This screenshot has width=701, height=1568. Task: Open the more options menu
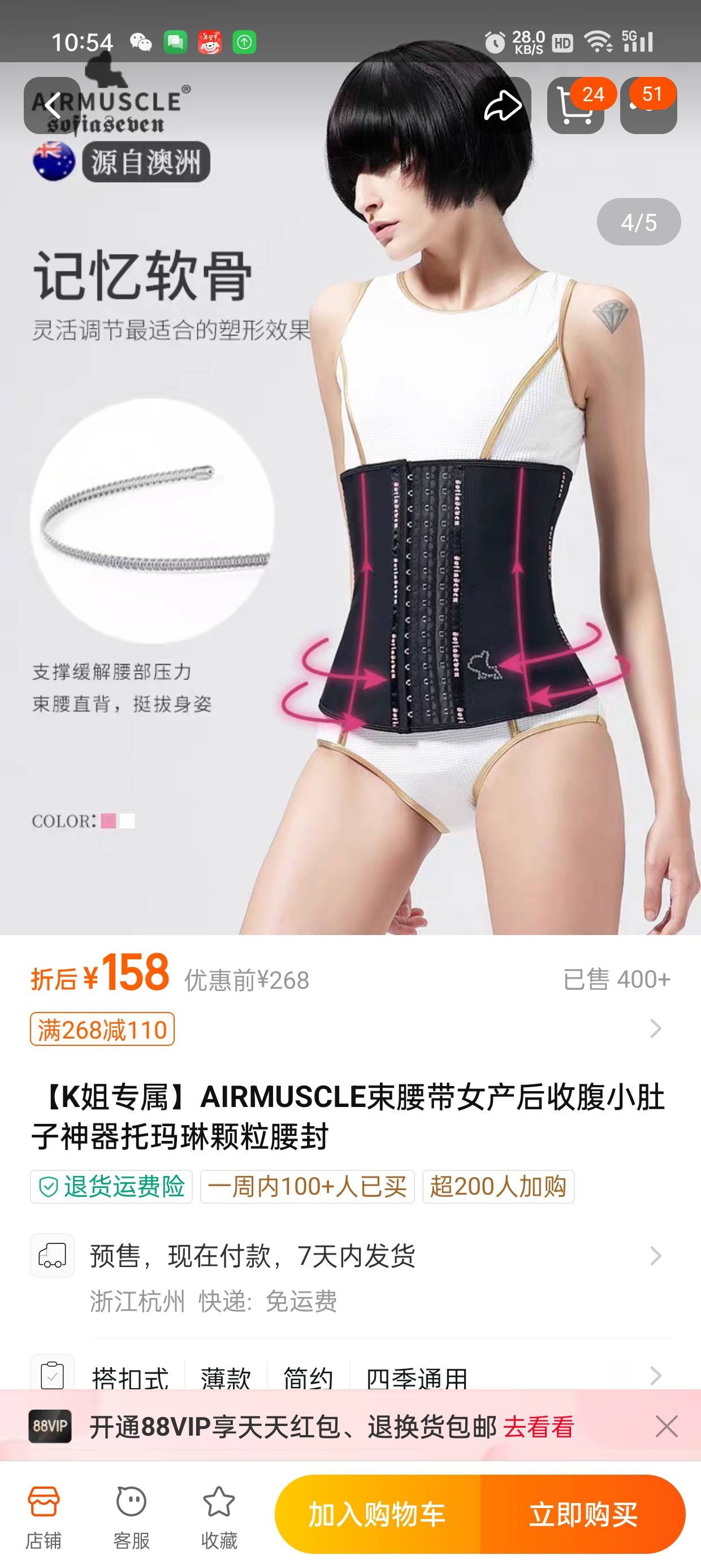(648, 106)
